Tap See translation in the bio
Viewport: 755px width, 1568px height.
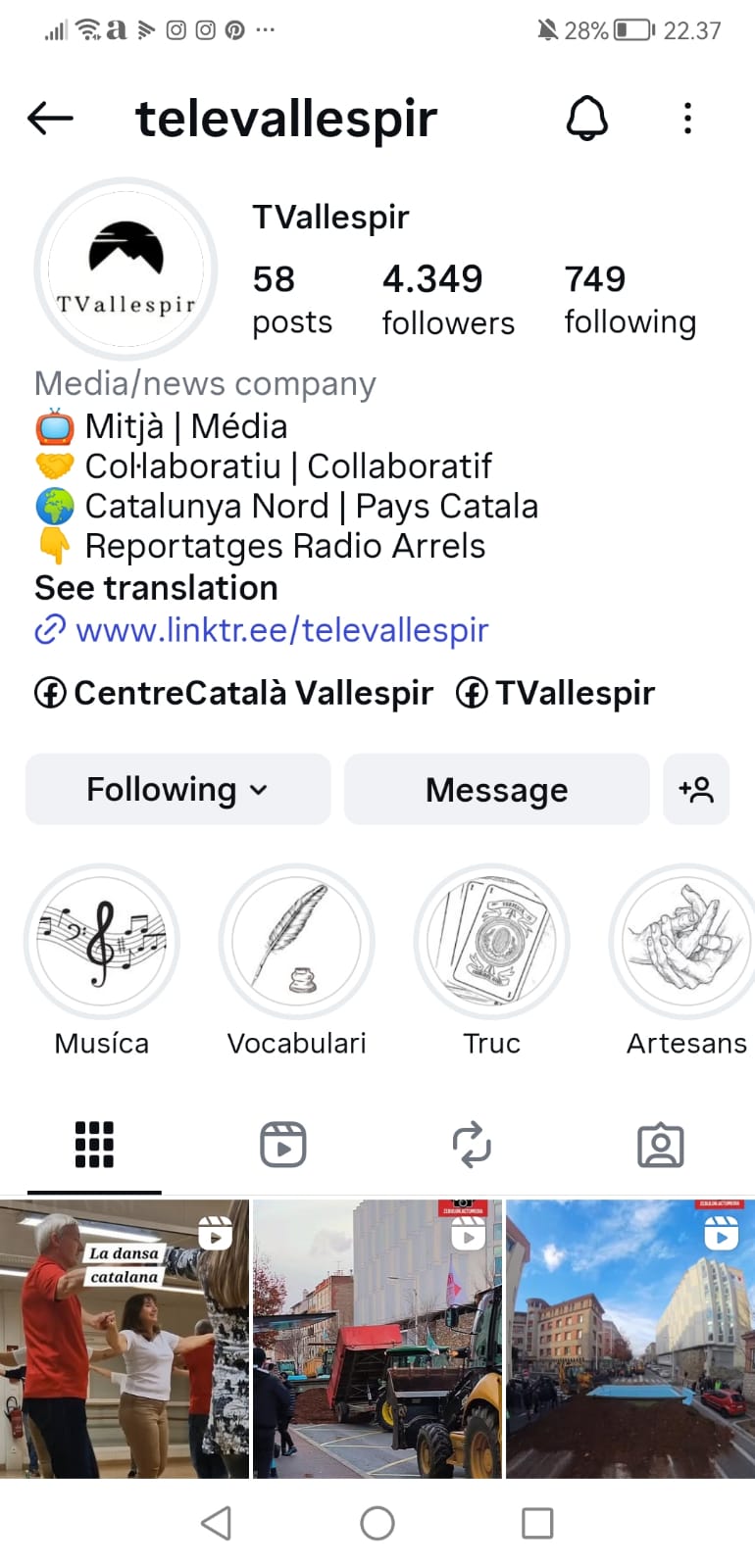(157, 588)
